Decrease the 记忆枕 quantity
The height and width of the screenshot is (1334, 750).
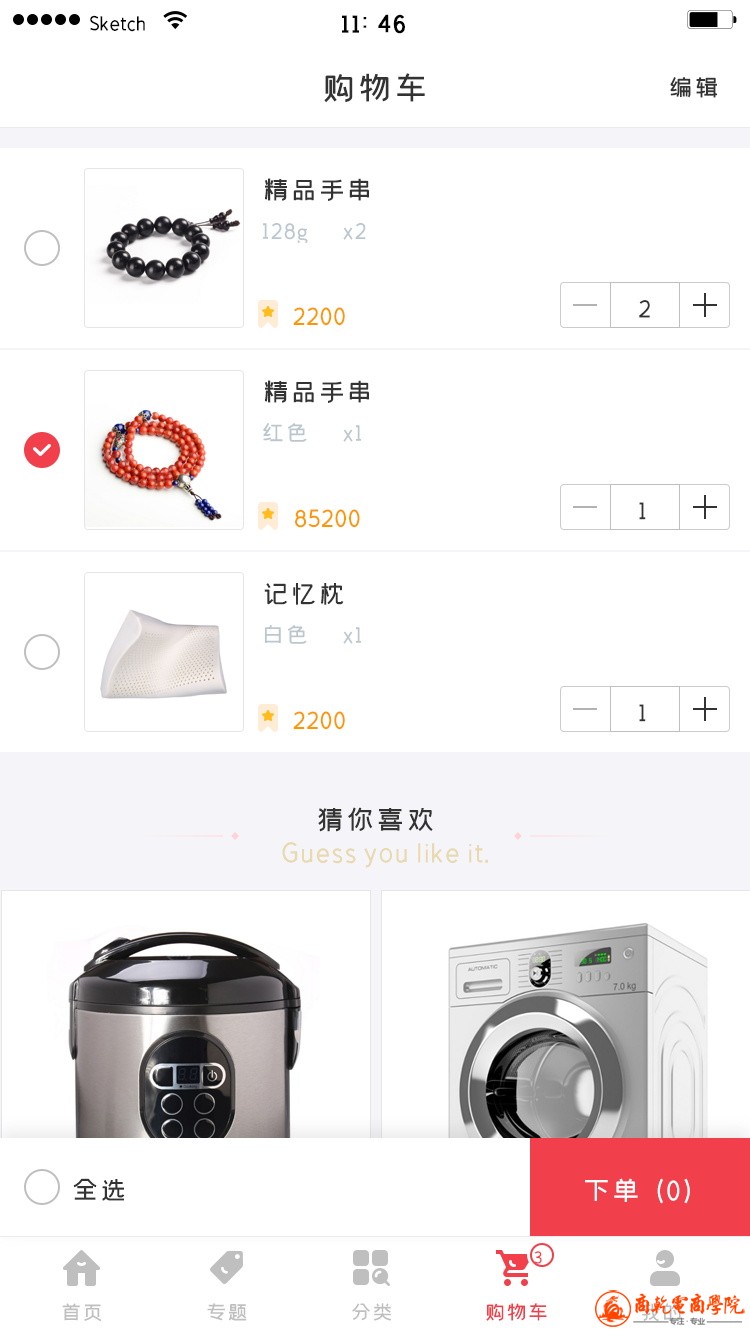click(585, 709)
